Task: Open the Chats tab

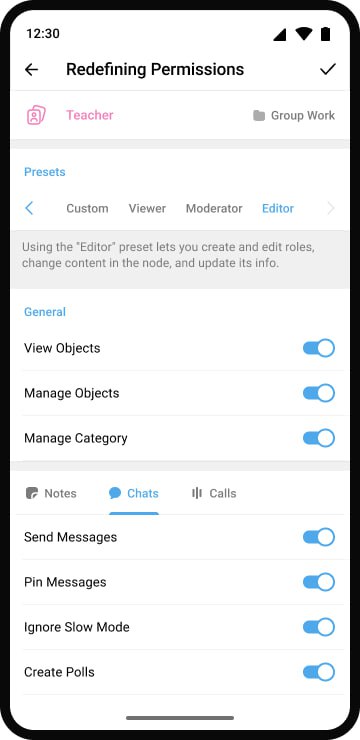Action: pyautogui.click(x=134, y=494)
